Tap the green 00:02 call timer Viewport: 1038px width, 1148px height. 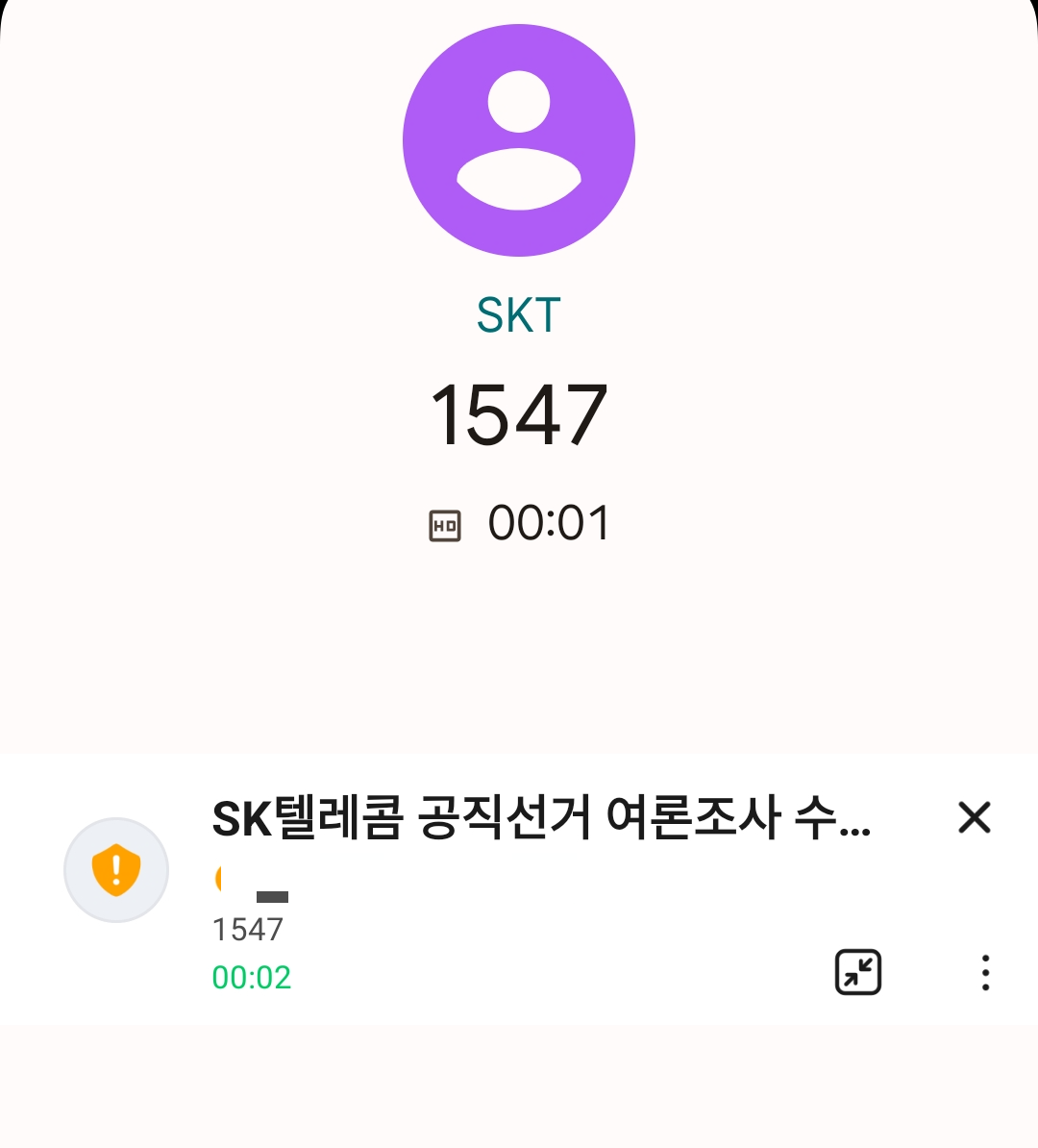pyautogui.click(x=250, y=976)
